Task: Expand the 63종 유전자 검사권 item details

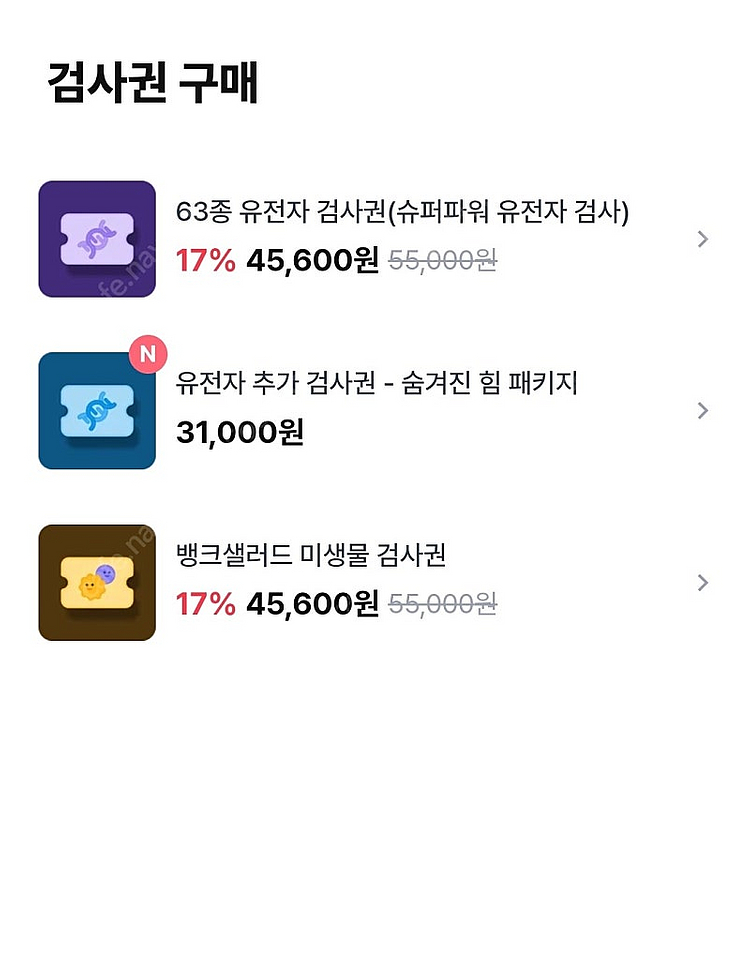Action: coord(703,240)
